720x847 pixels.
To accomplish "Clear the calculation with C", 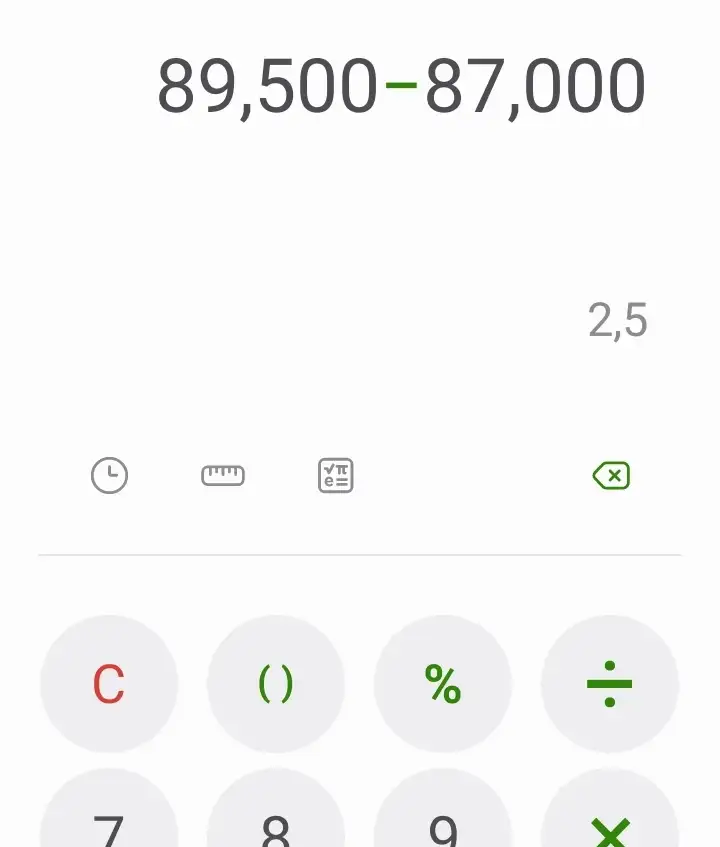I will point(109,684).
